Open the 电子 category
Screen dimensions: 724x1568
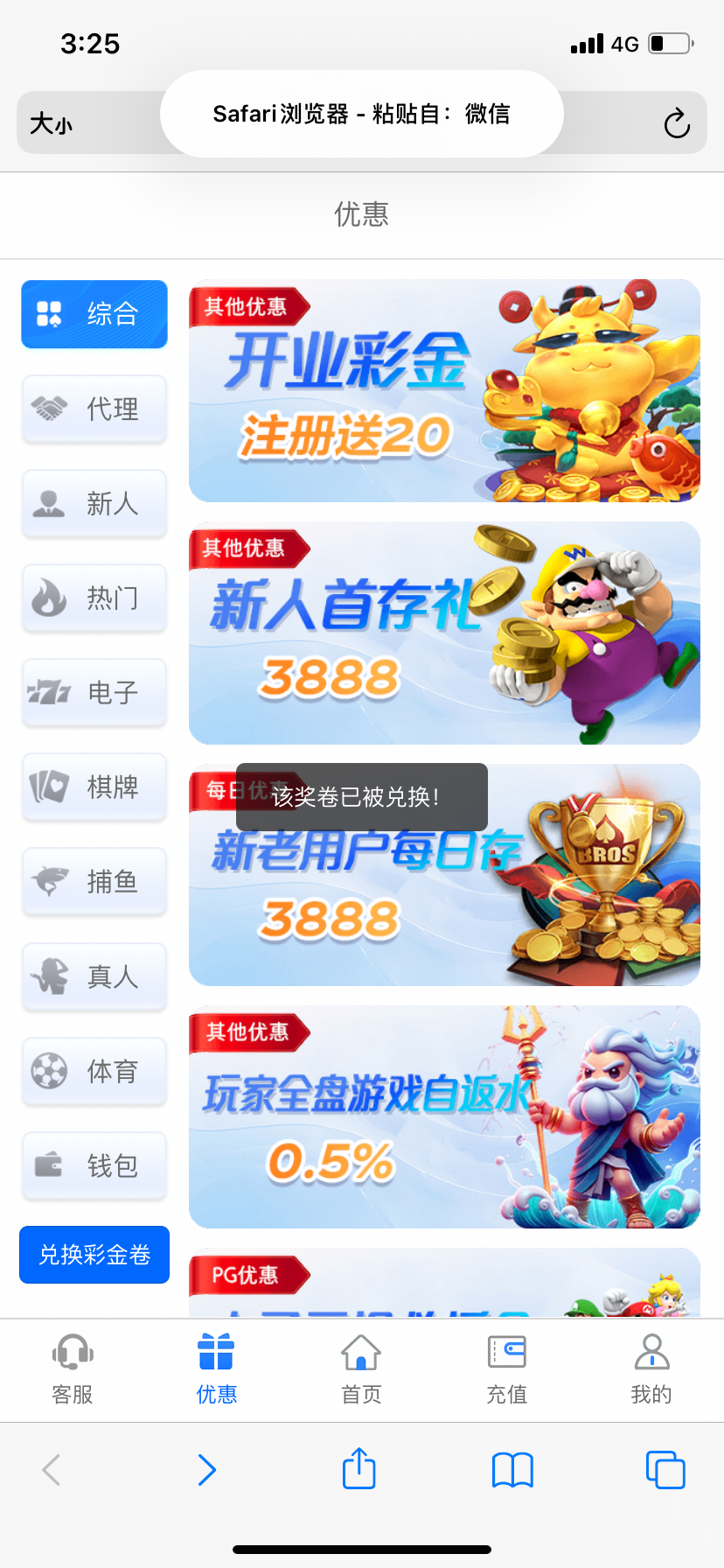click(94, 692)
